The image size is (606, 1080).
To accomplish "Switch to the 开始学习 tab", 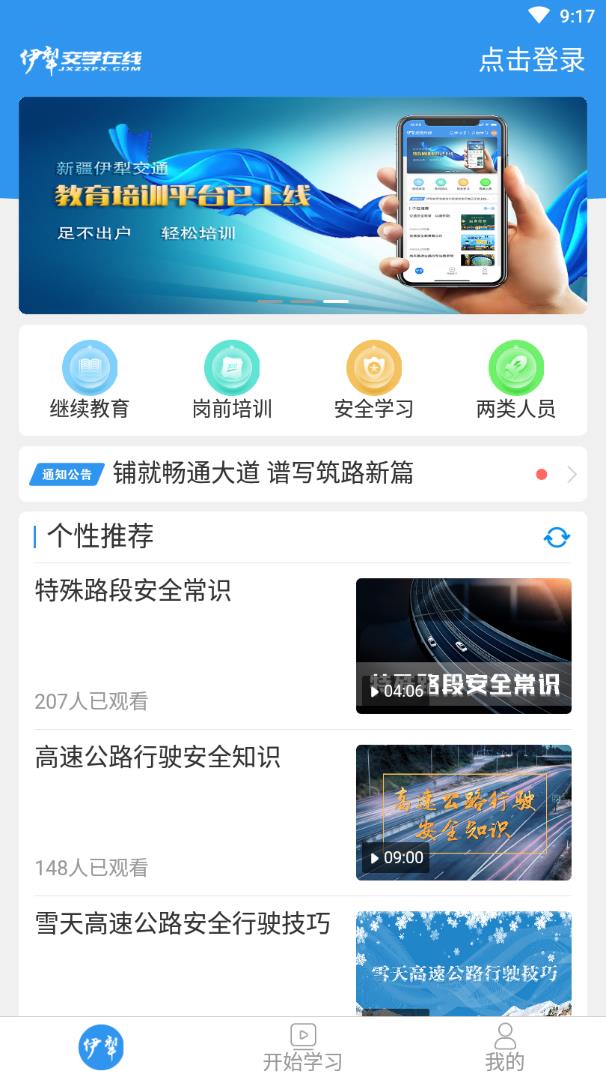I will click(303, 1047).
